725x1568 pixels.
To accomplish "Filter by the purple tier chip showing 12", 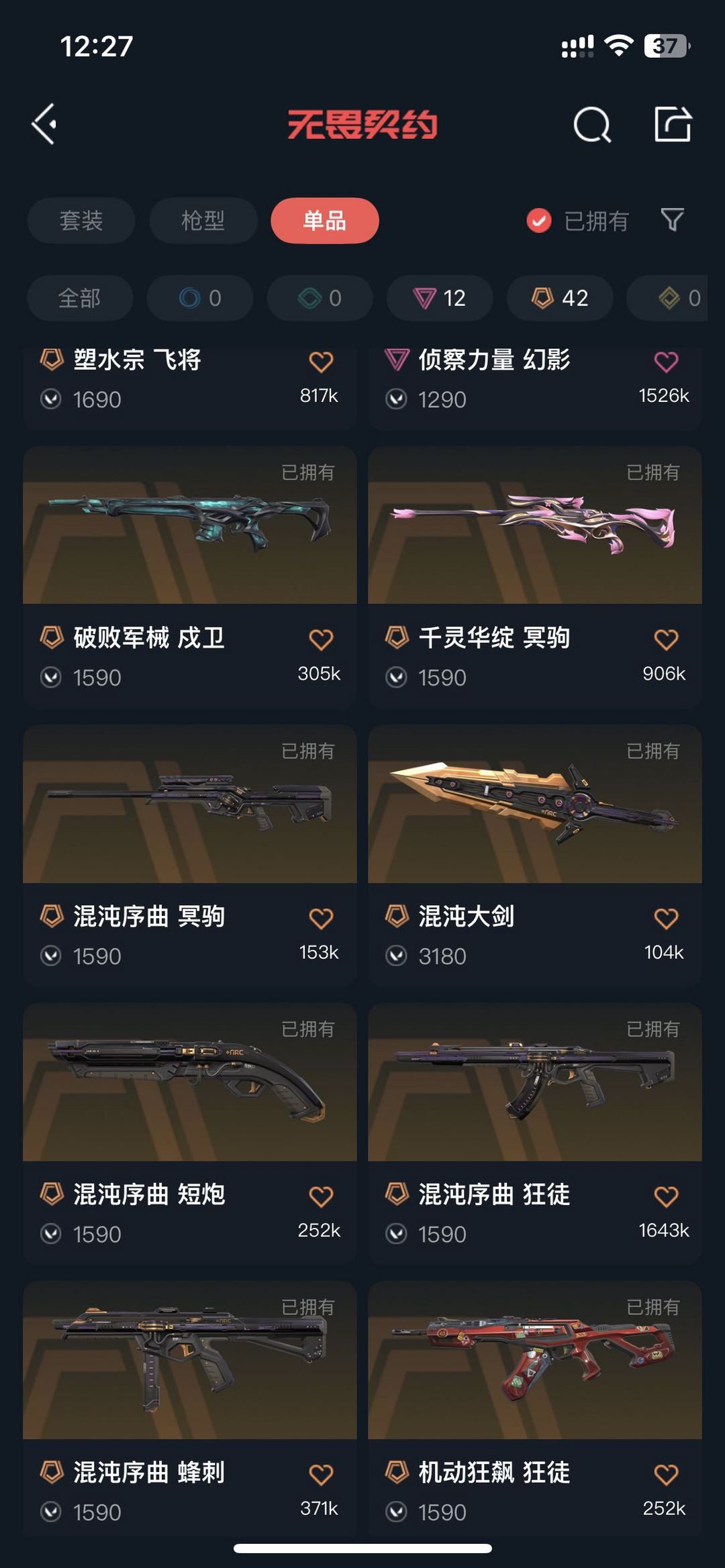I will (440, 298).
